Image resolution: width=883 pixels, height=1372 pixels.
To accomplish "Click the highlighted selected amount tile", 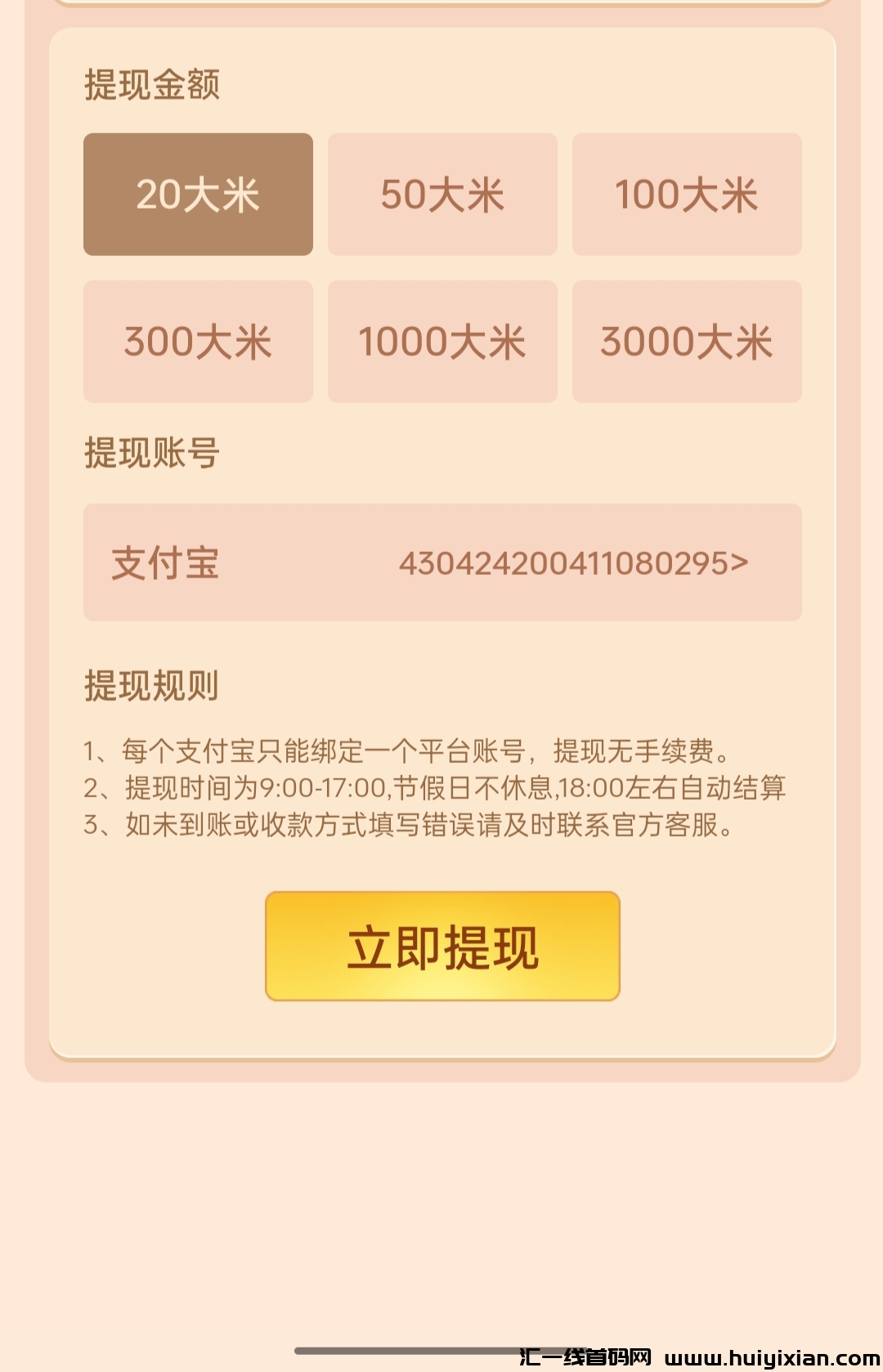I will tap(199, 194).
